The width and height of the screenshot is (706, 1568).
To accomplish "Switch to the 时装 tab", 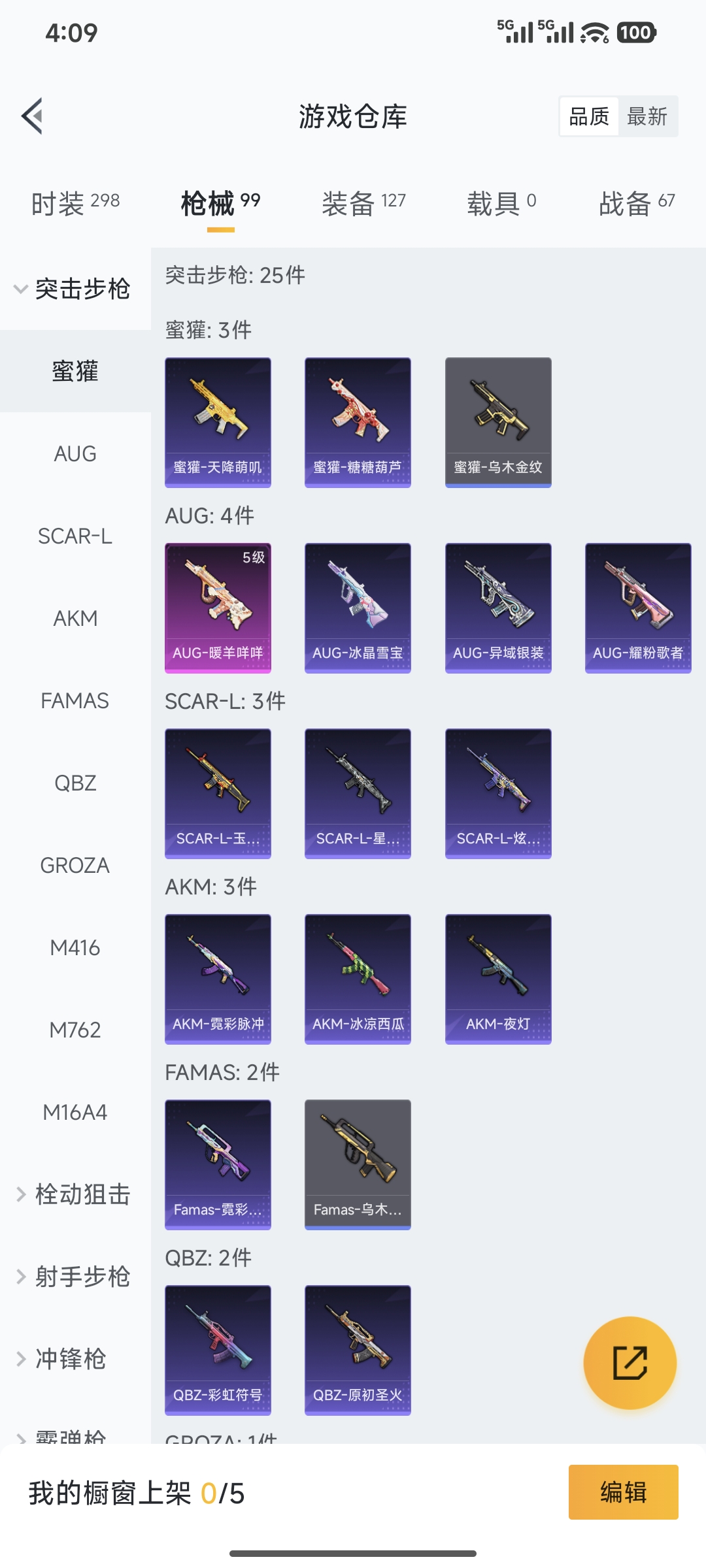I will [x=75, y=203].
